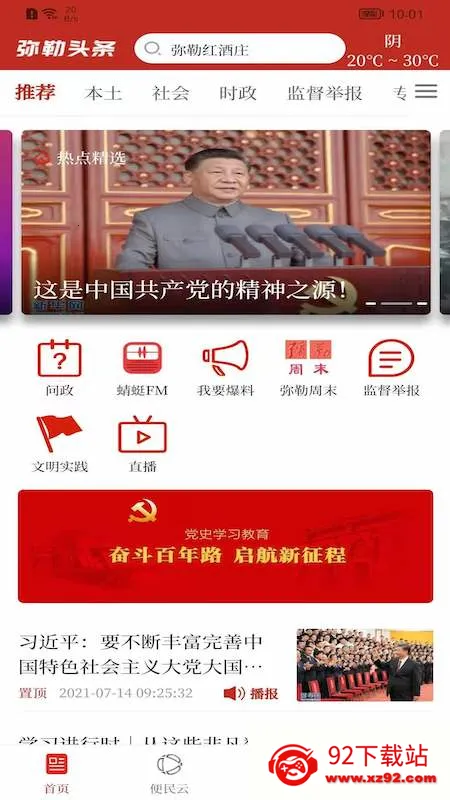Go to the 首页 bottom tab
This screenshot has height=800, width=450.
point(57,773)
